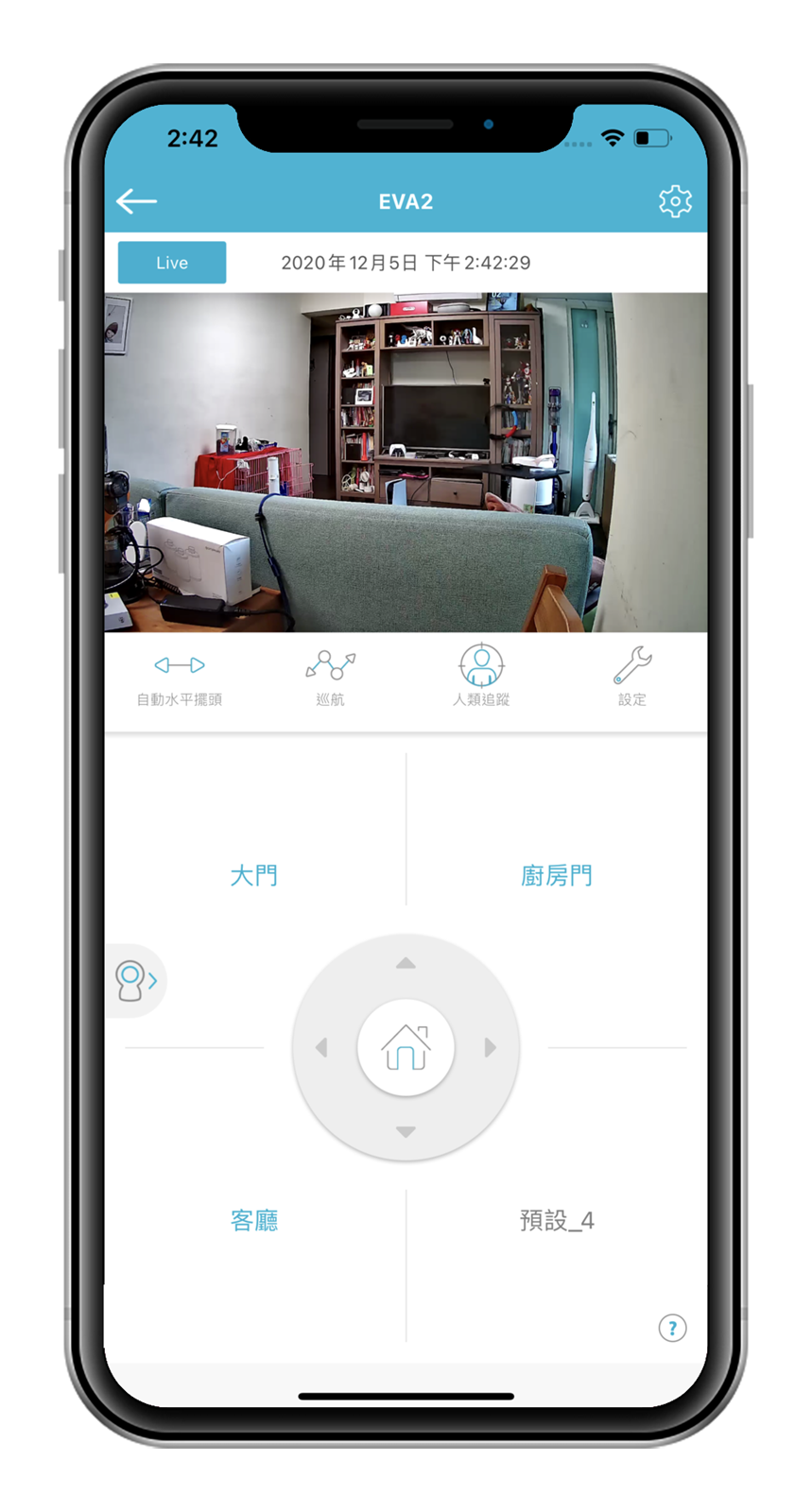The image size is (812, 1512).
Task: Open 設定 wrench settings
Action: 632,678
